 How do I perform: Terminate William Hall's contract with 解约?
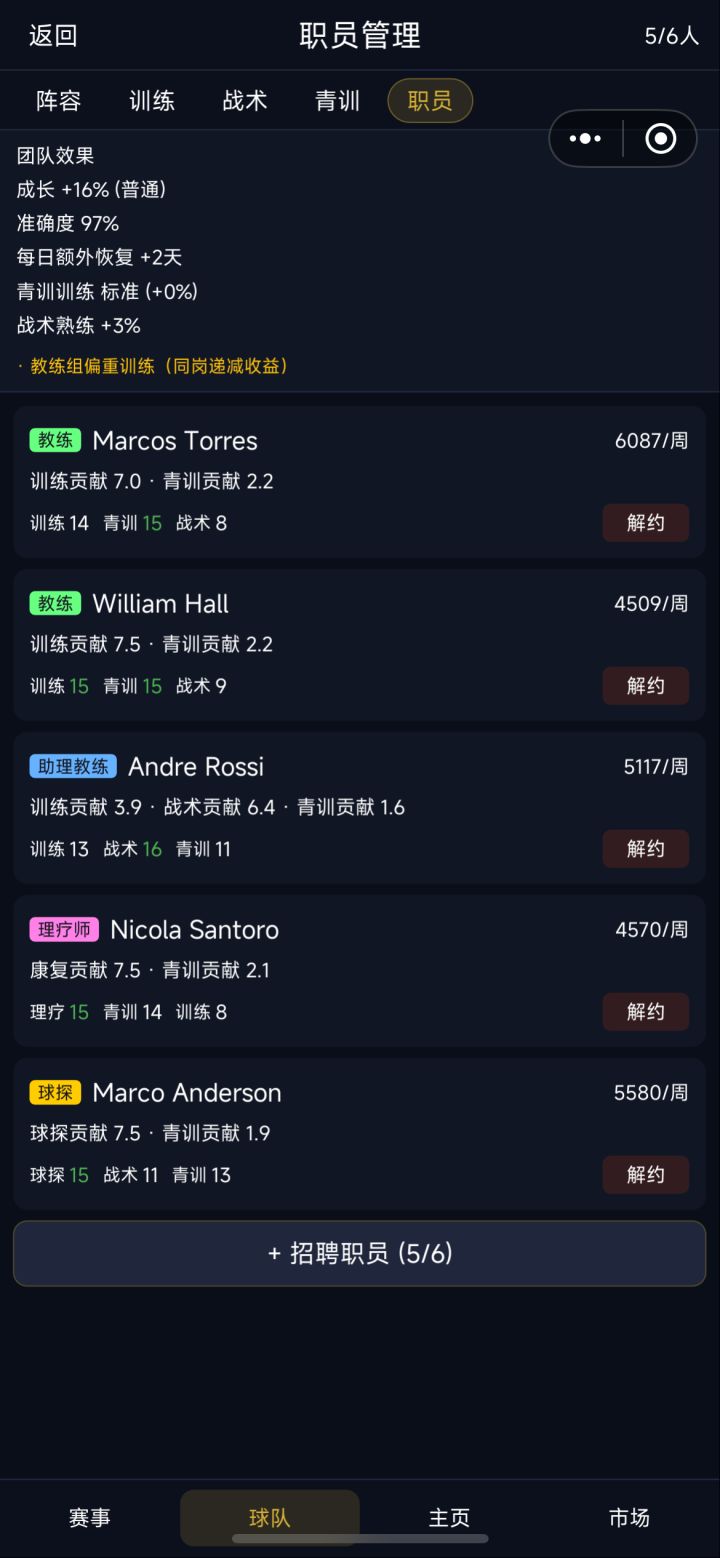point(645,686)
